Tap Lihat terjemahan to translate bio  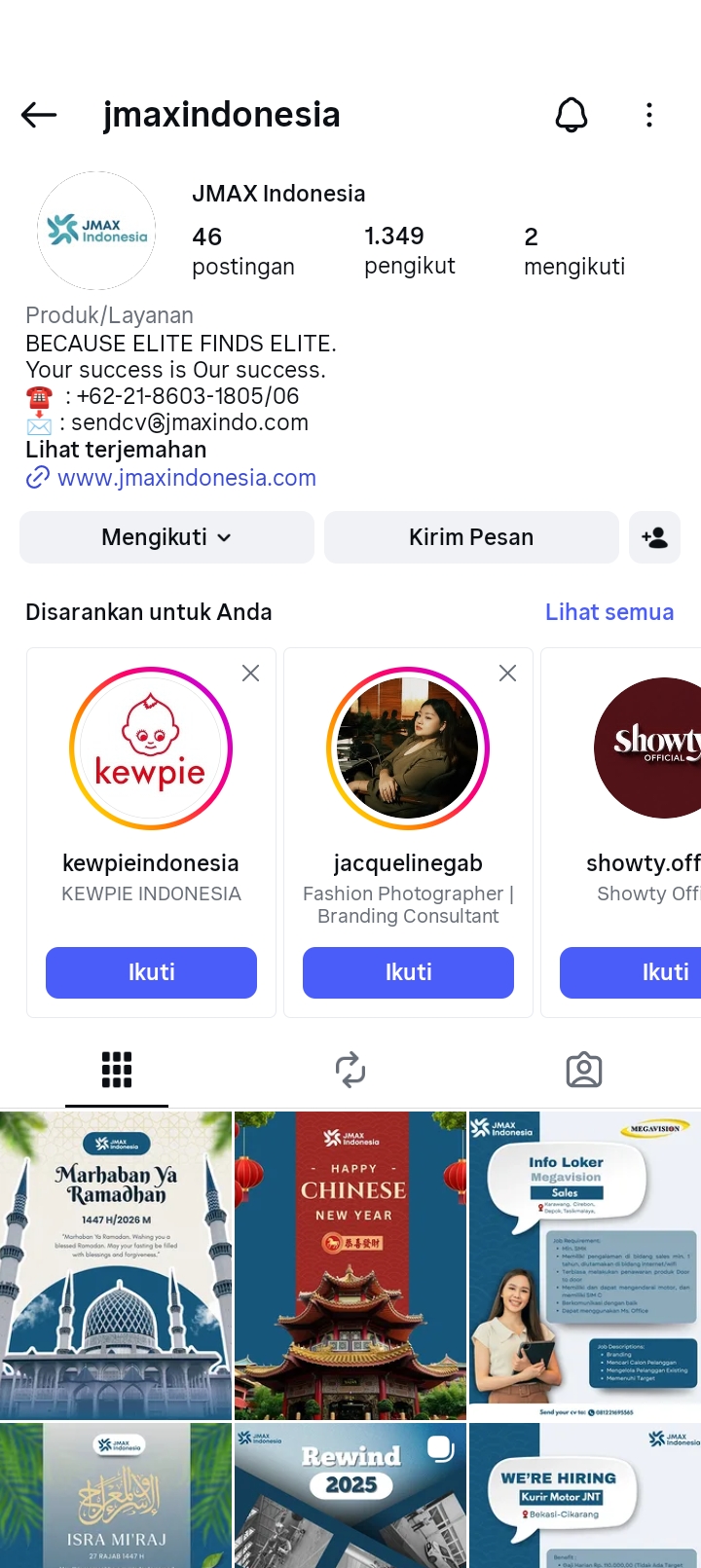(x=116, y=450)
